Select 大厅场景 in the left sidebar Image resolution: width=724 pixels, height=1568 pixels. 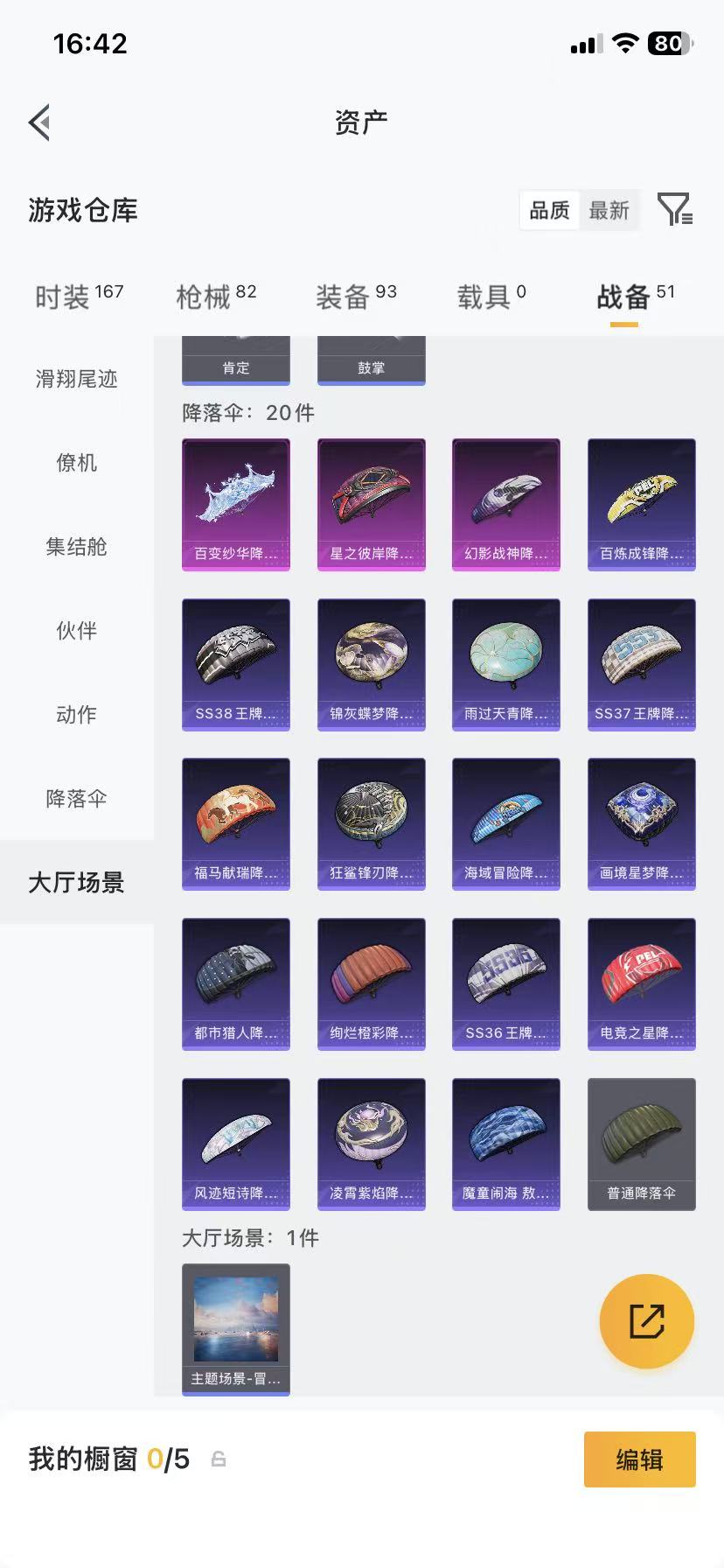pyautogui.click(x=76, y=883)
